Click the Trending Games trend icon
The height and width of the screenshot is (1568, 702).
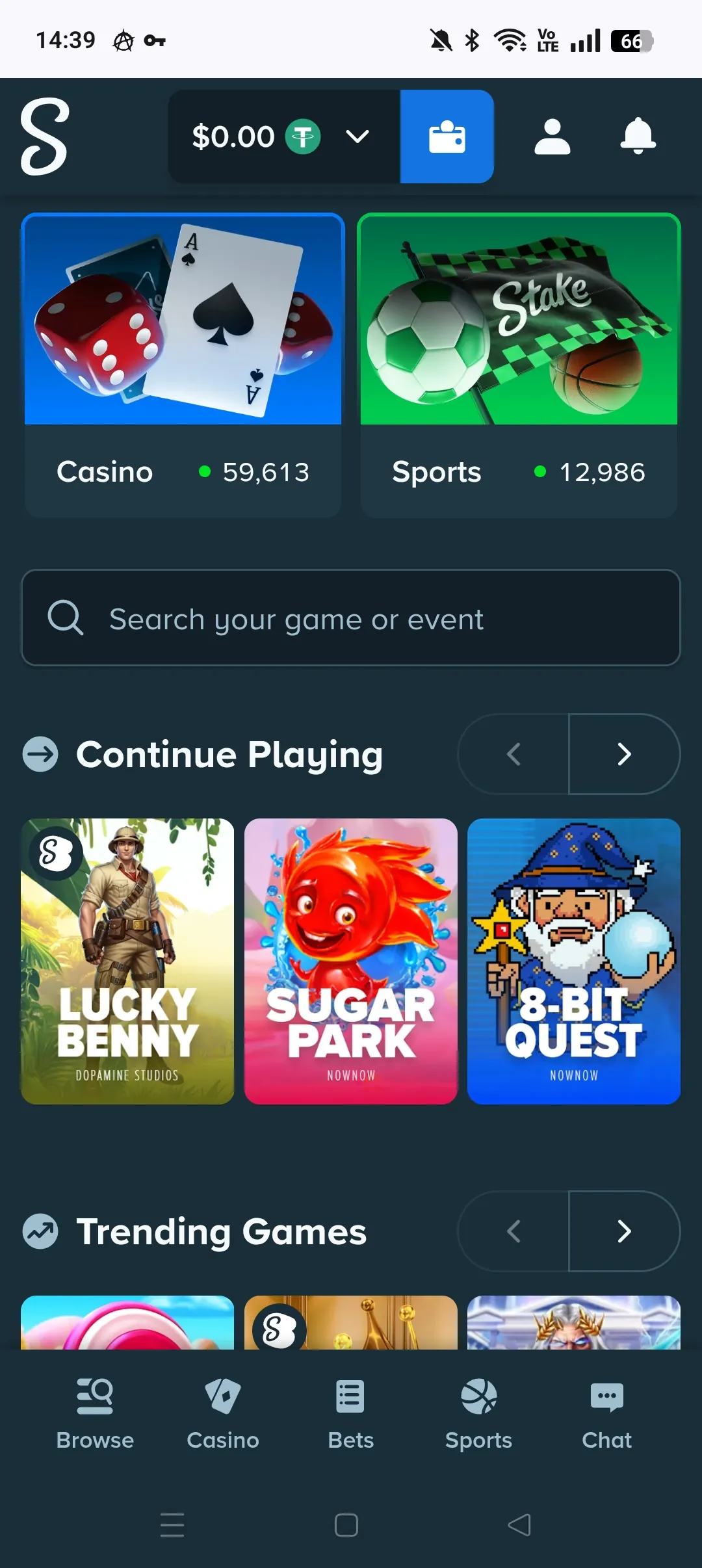click(40, 1231)
